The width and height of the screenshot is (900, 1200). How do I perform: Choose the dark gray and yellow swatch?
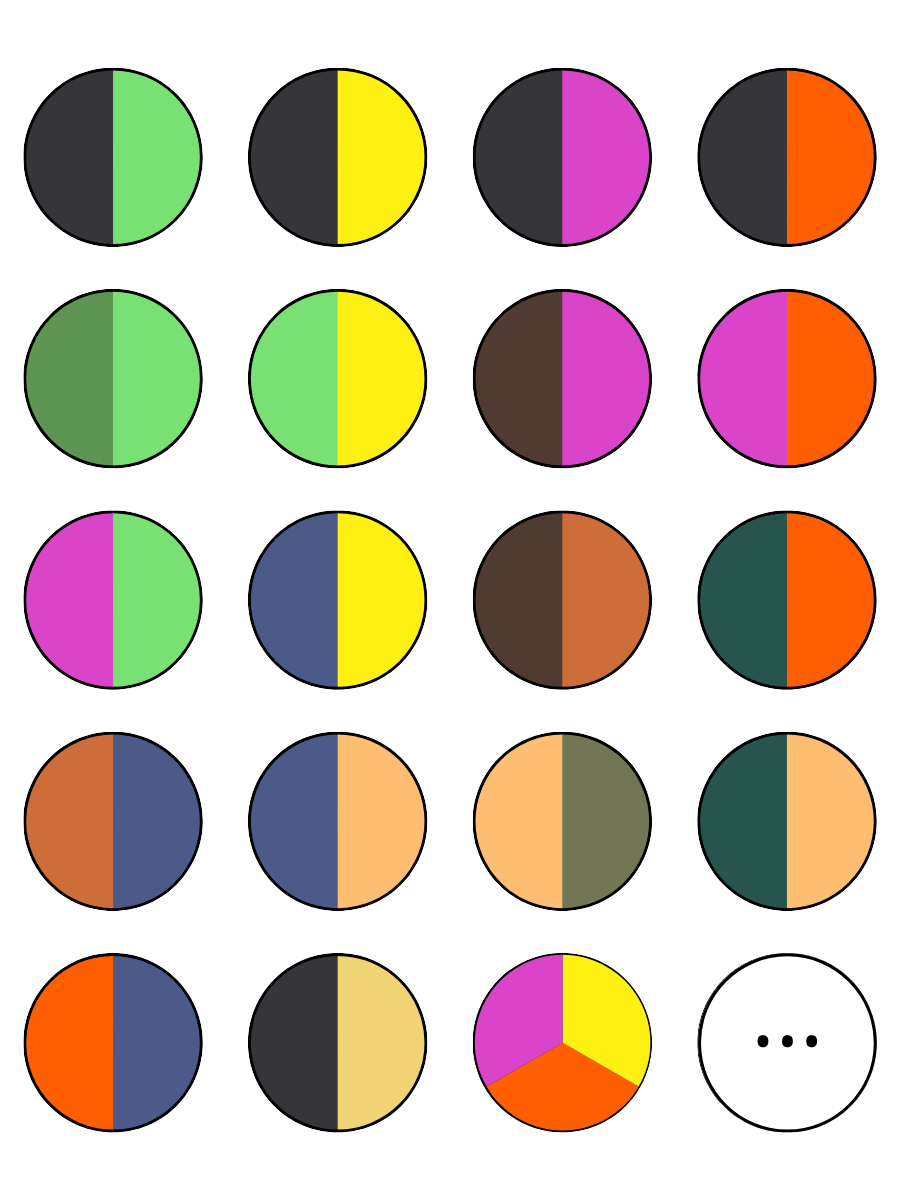[x=338, y=157]
